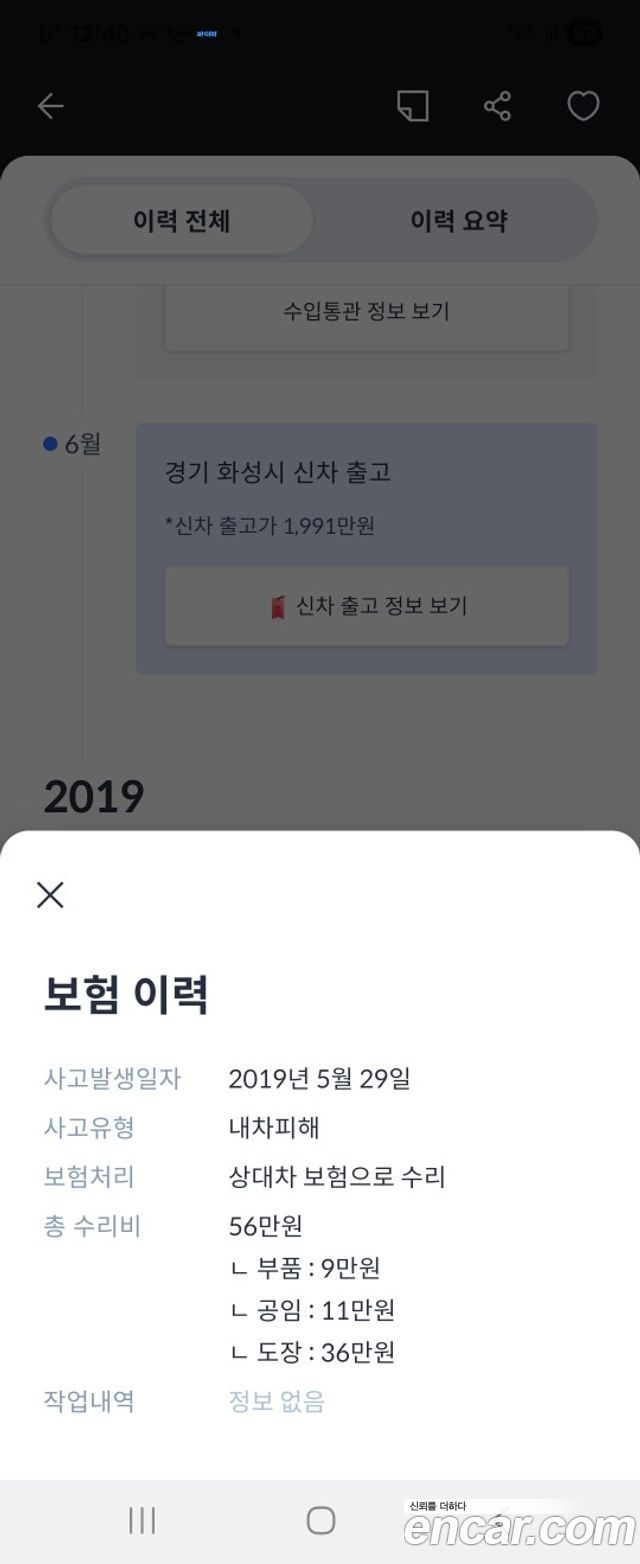640x1564 pixels.
Task: Close the 보험 이력 bottom sheet
Action: [50, 894]
